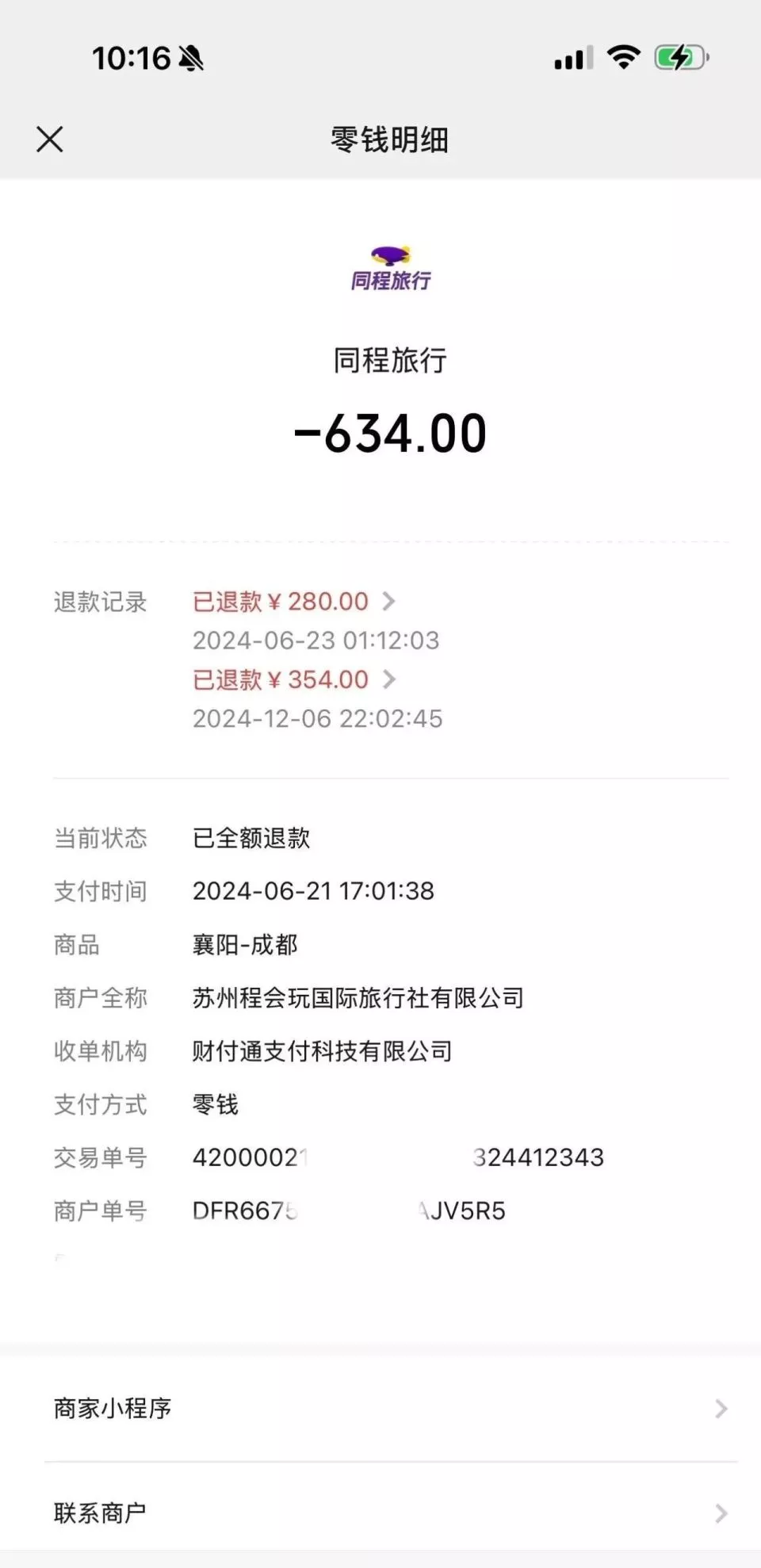Screen dimensions: 761x1568
Task: Open 商家小程序 row
Action: [x=388, y=1409]
